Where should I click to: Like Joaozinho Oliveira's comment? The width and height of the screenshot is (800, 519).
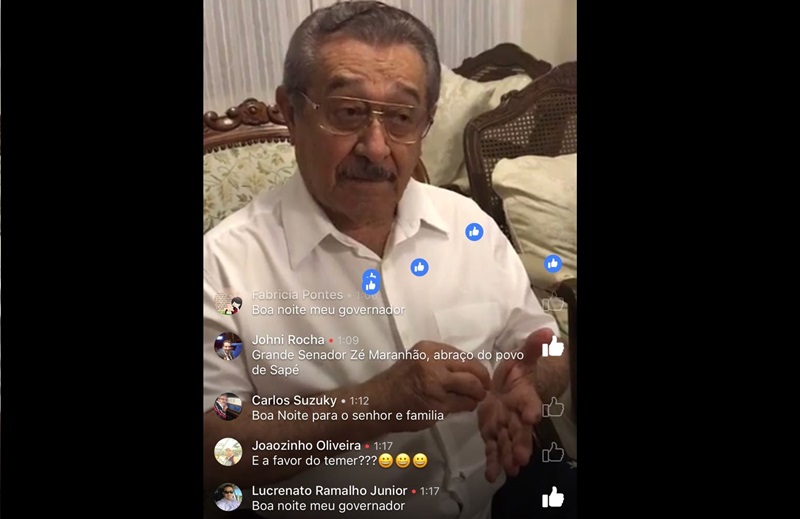[553, 453]
